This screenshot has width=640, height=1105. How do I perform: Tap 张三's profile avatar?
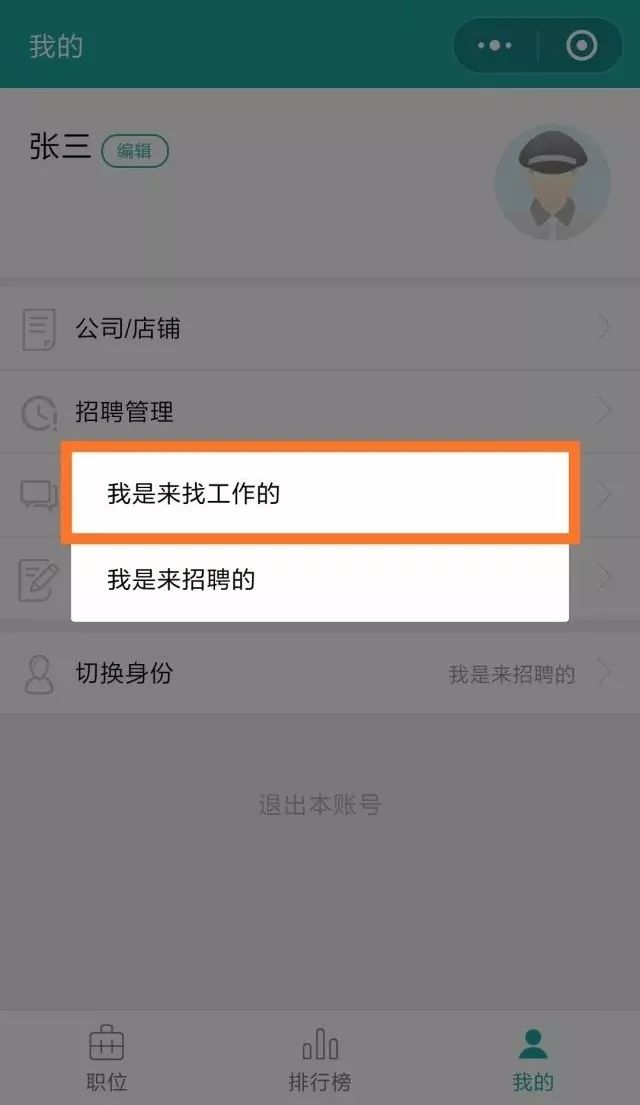point(552,183)
